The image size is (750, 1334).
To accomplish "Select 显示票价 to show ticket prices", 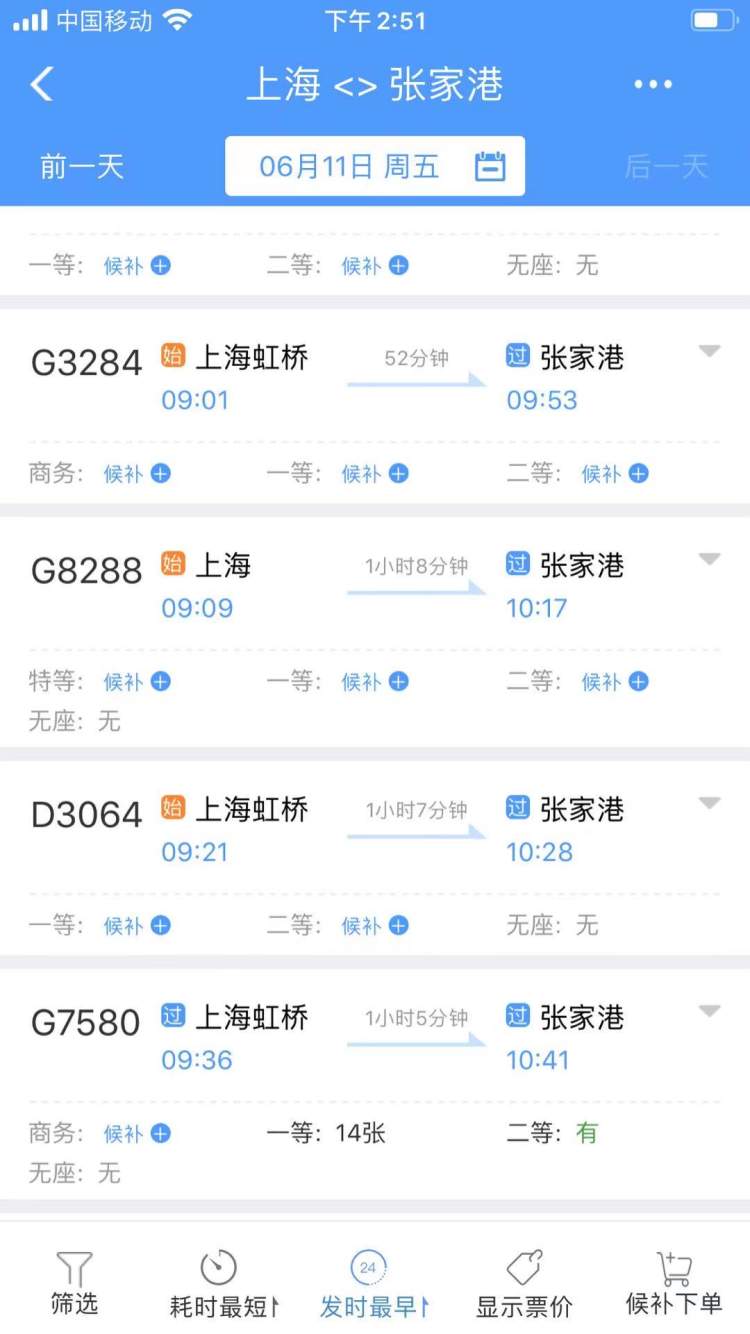I will pos(524,1283).
